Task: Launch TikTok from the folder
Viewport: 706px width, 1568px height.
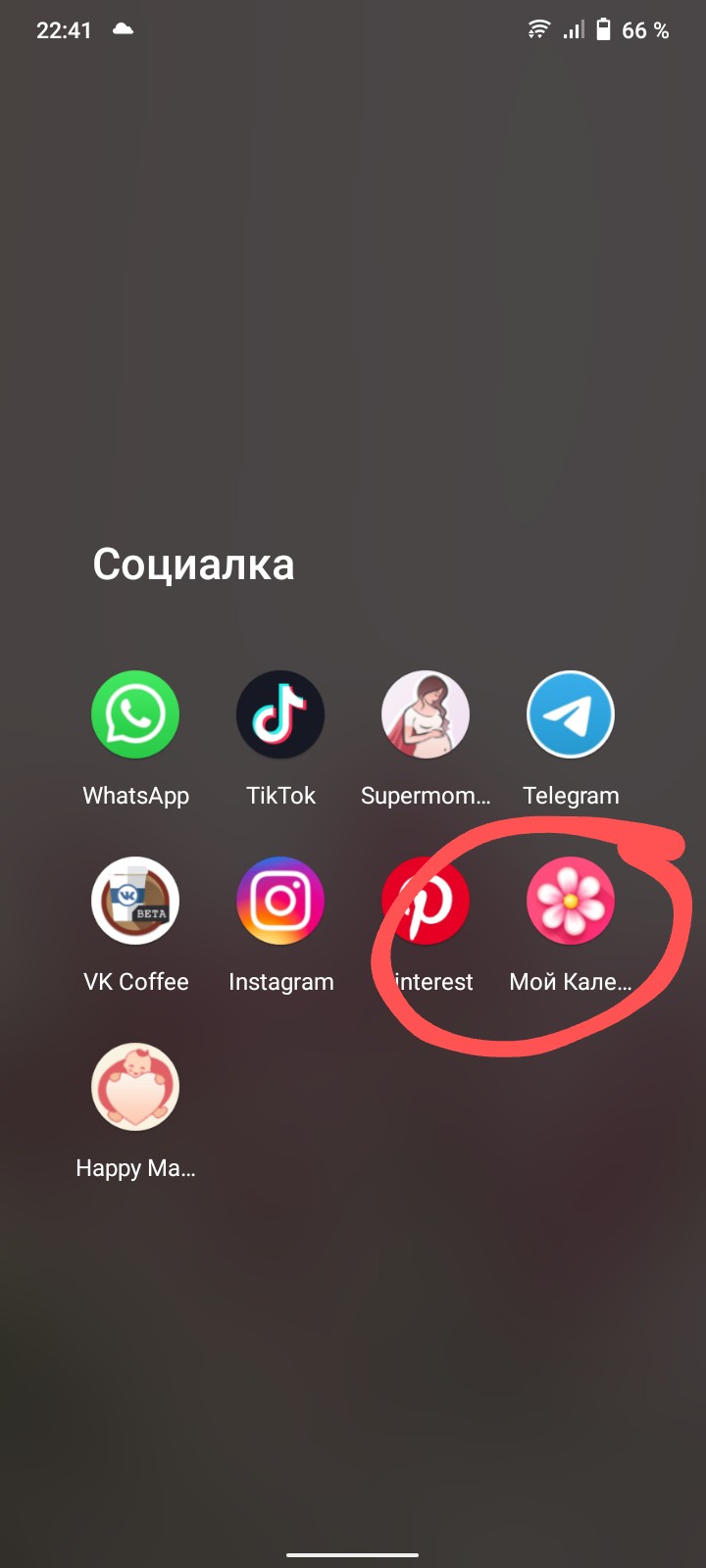Action: point(280,714)
